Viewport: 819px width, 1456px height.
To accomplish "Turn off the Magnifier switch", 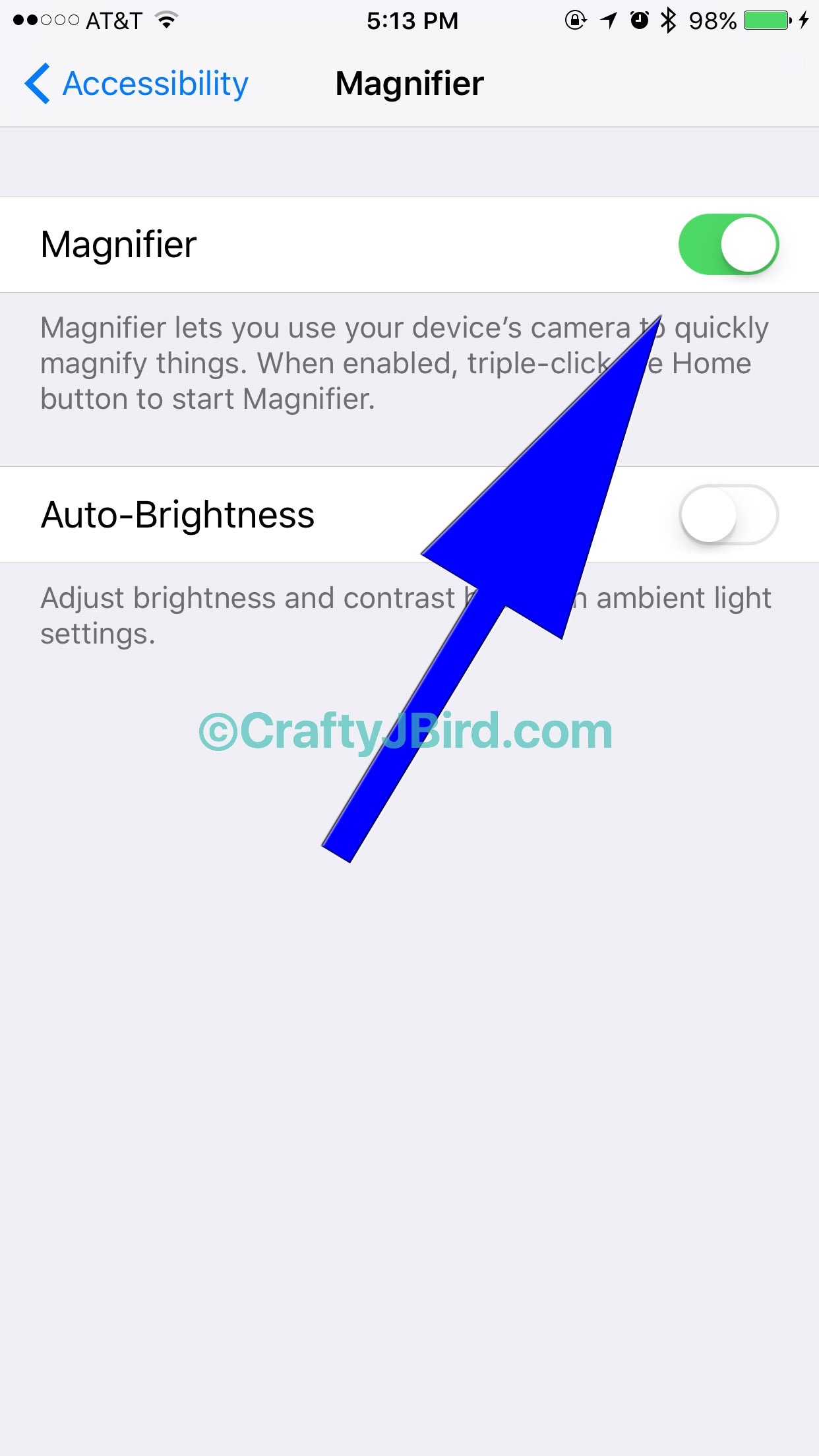I will click(728, 245).
